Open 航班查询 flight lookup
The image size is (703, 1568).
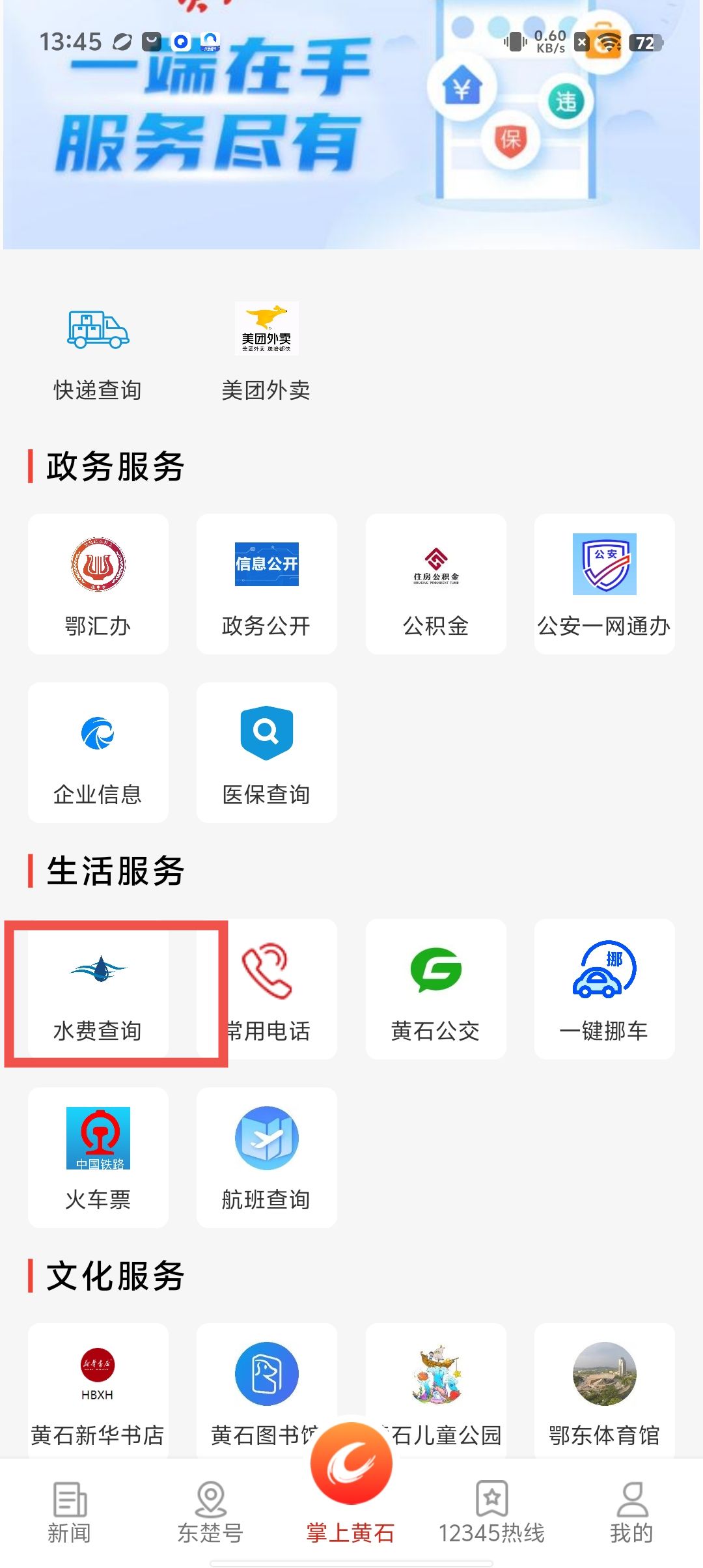click(266, 1158)
